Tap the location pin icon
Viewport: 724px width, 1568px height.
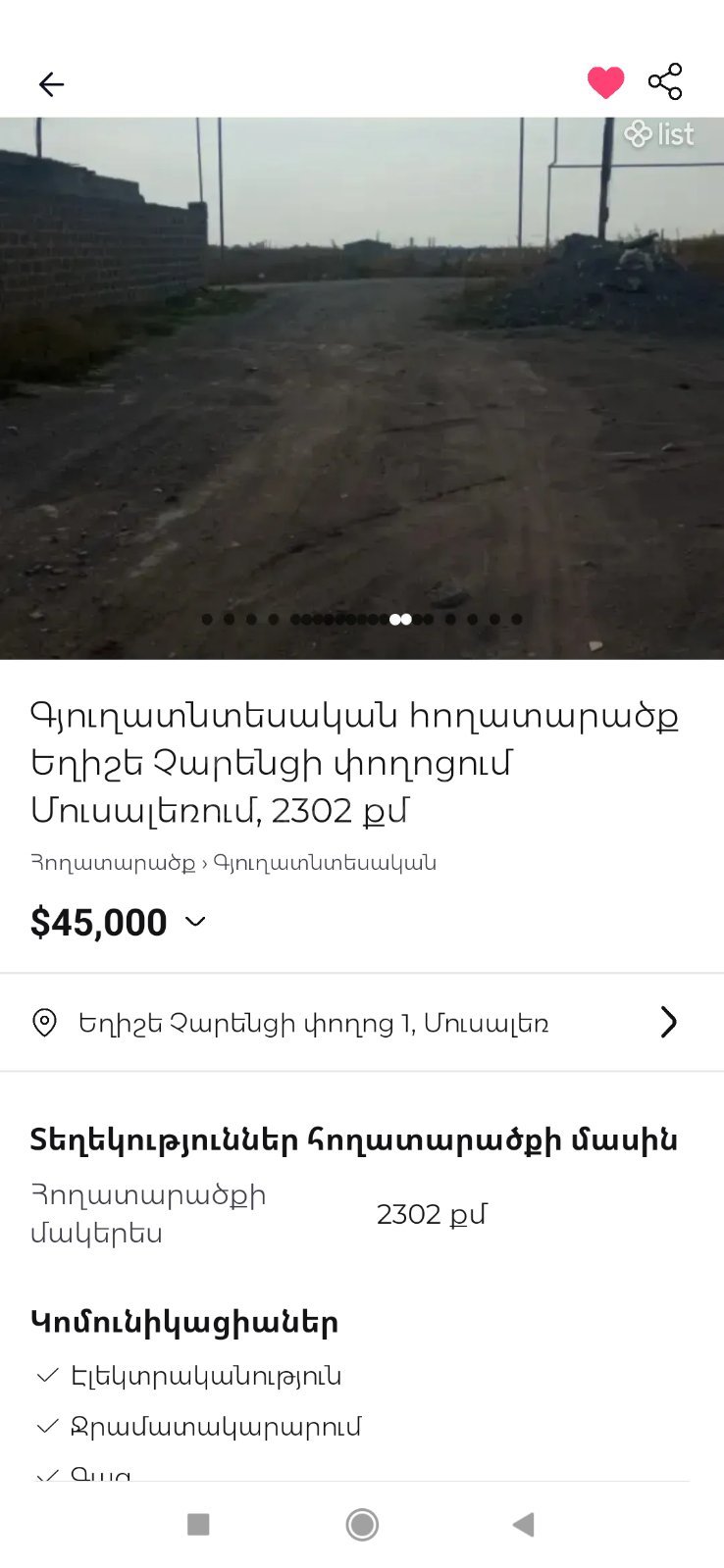click(44, 1023)
